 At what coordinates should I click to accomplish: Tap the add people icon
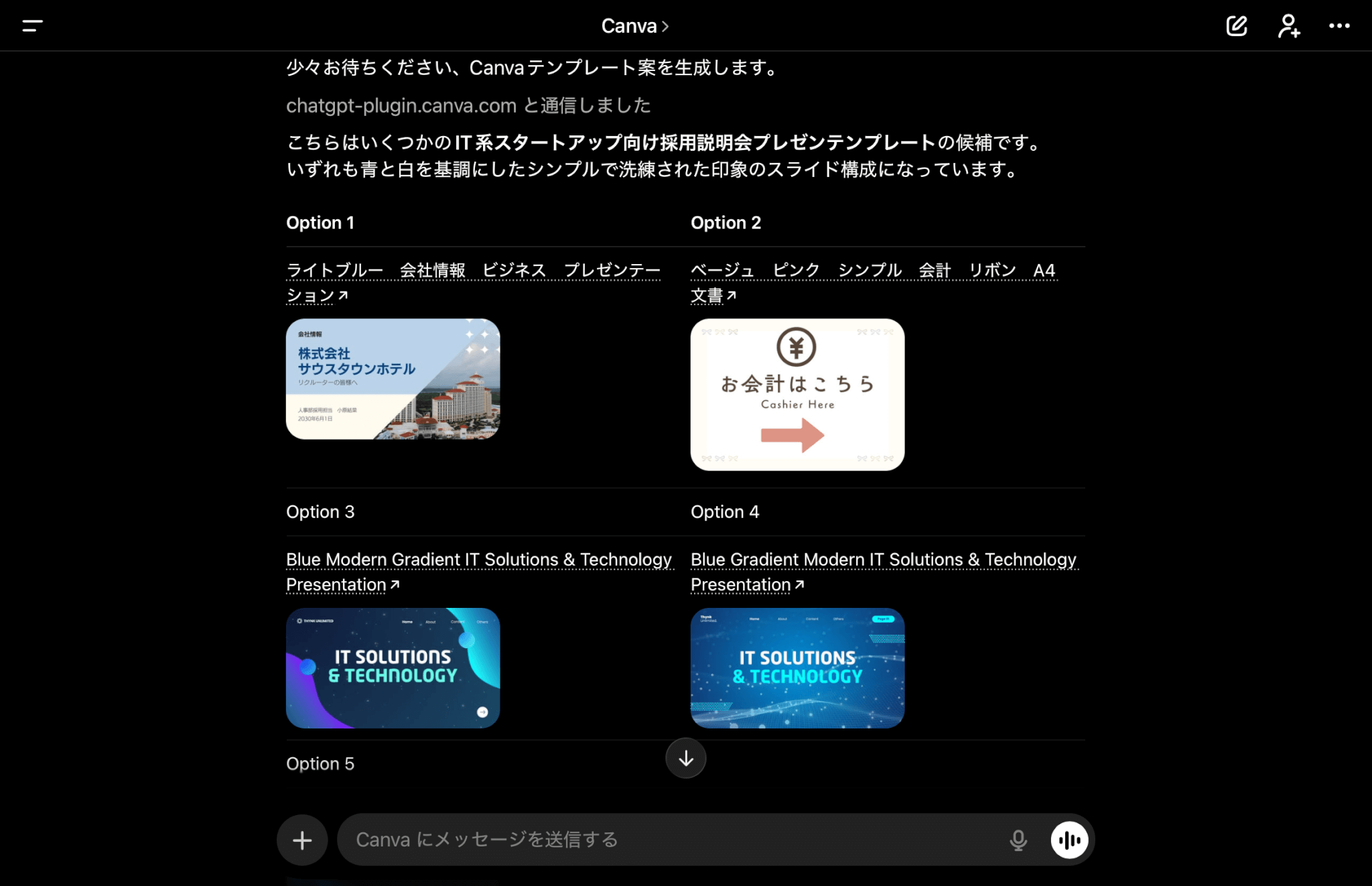1288,26
